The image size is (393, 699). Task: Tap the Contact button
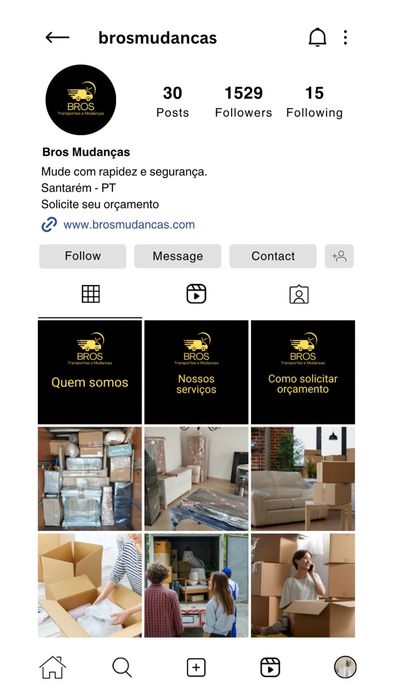[273, 256]
